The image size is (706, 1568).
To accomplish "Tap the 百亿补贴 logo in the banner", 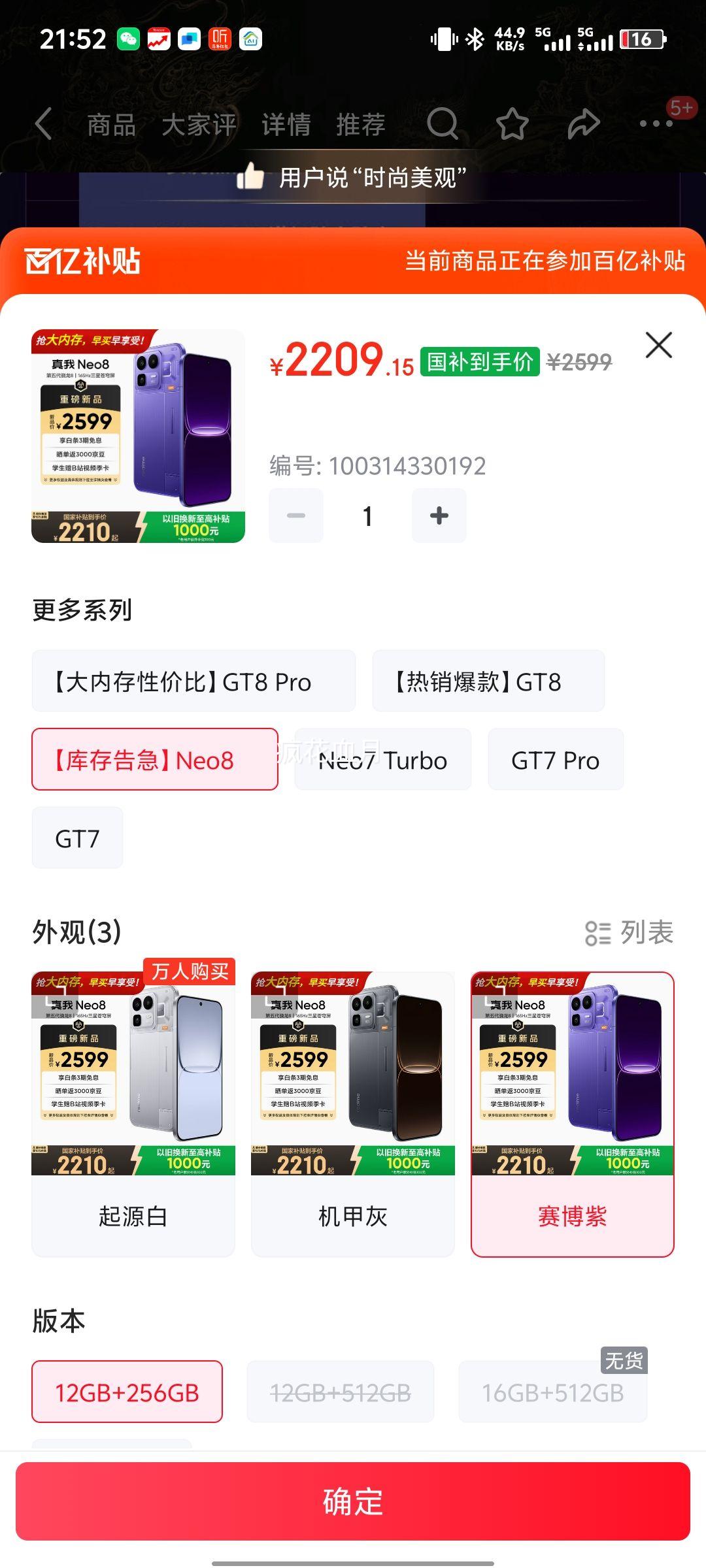I will (x=82, y=260).
